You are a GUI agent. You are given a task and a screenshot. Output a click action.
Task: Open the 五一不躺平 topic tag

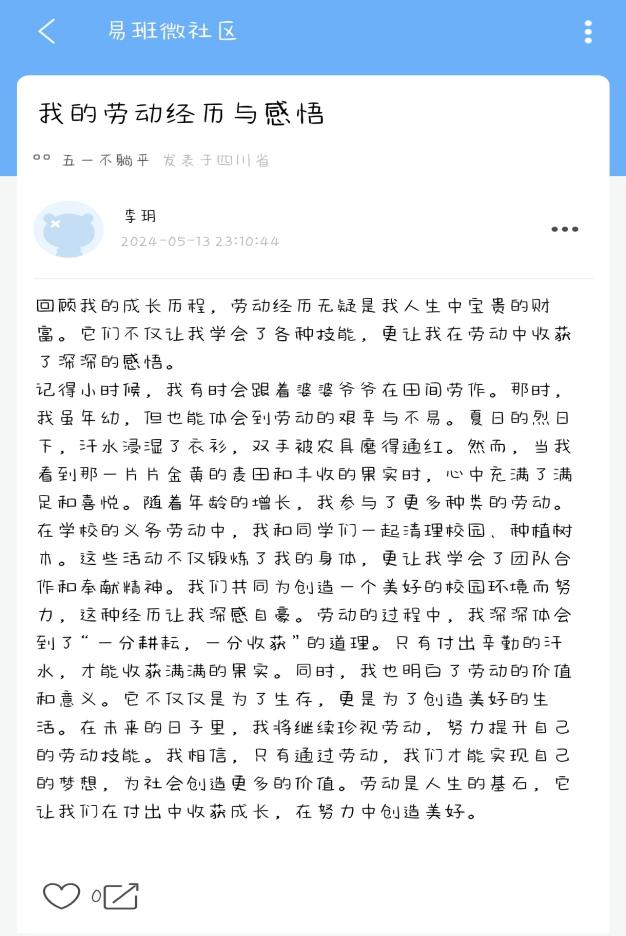coord(105,160)
